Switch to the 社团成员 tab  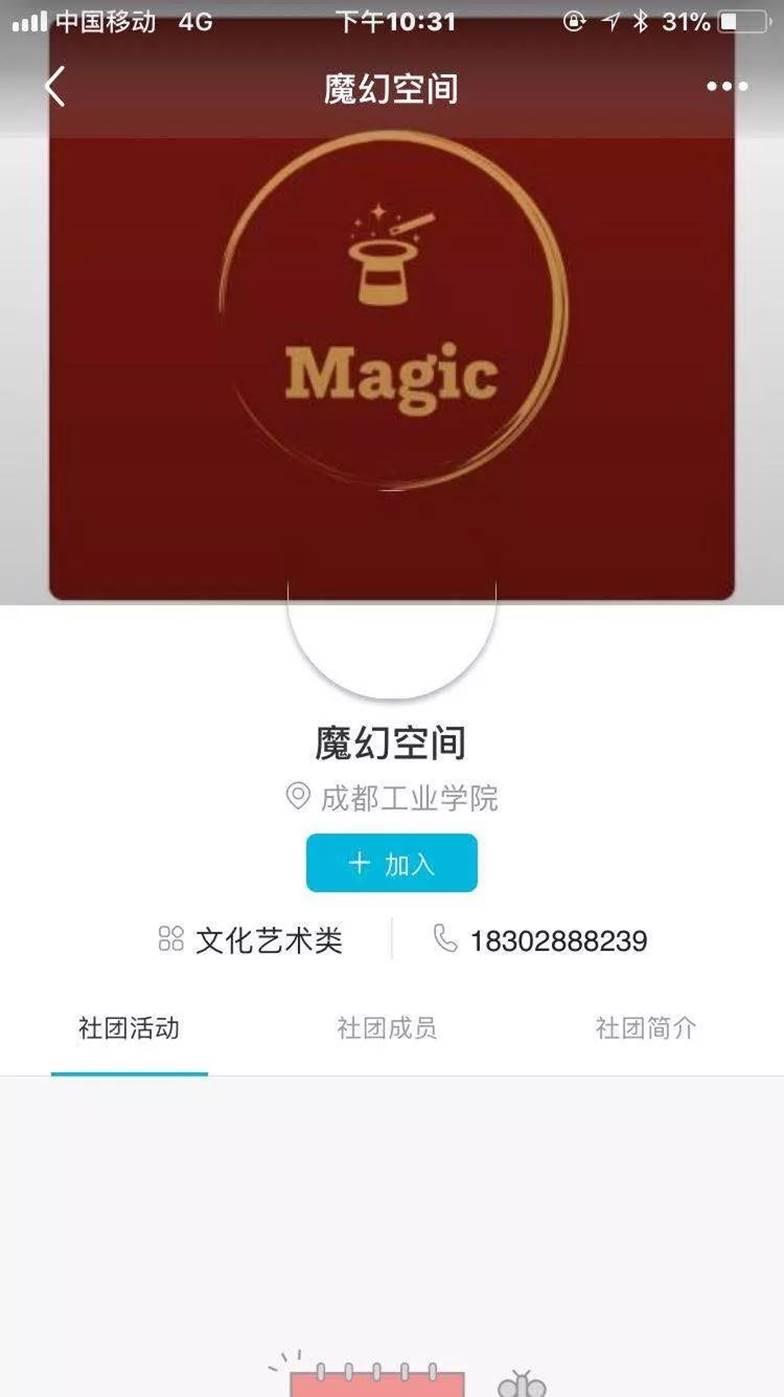point(387,1029)
